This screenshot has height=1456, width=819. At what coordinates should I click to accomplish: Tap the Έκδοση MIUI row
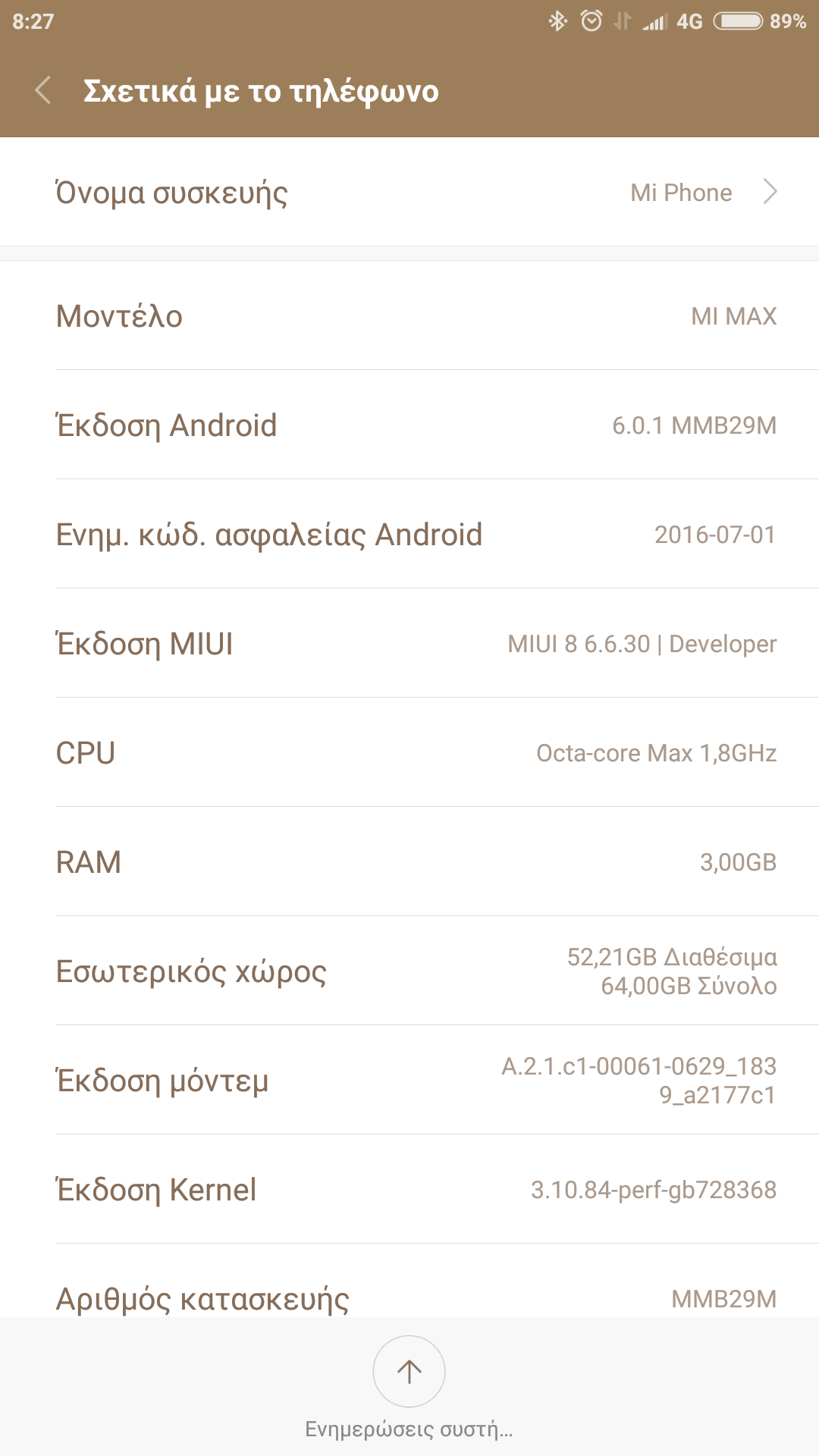(409, 644)
